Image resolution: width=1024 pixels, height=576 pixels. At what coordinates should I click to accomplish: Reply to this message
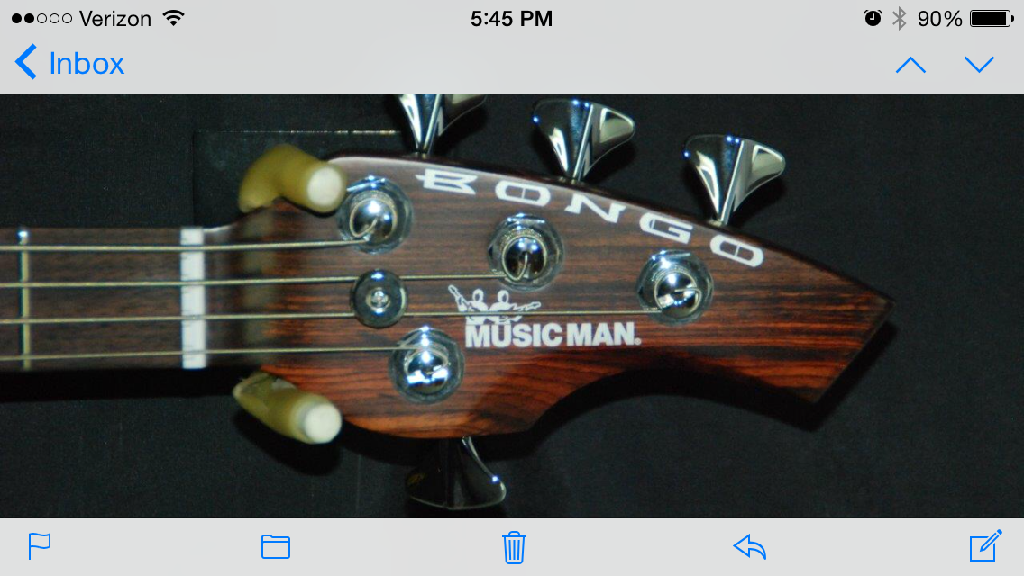coord(749,546)
